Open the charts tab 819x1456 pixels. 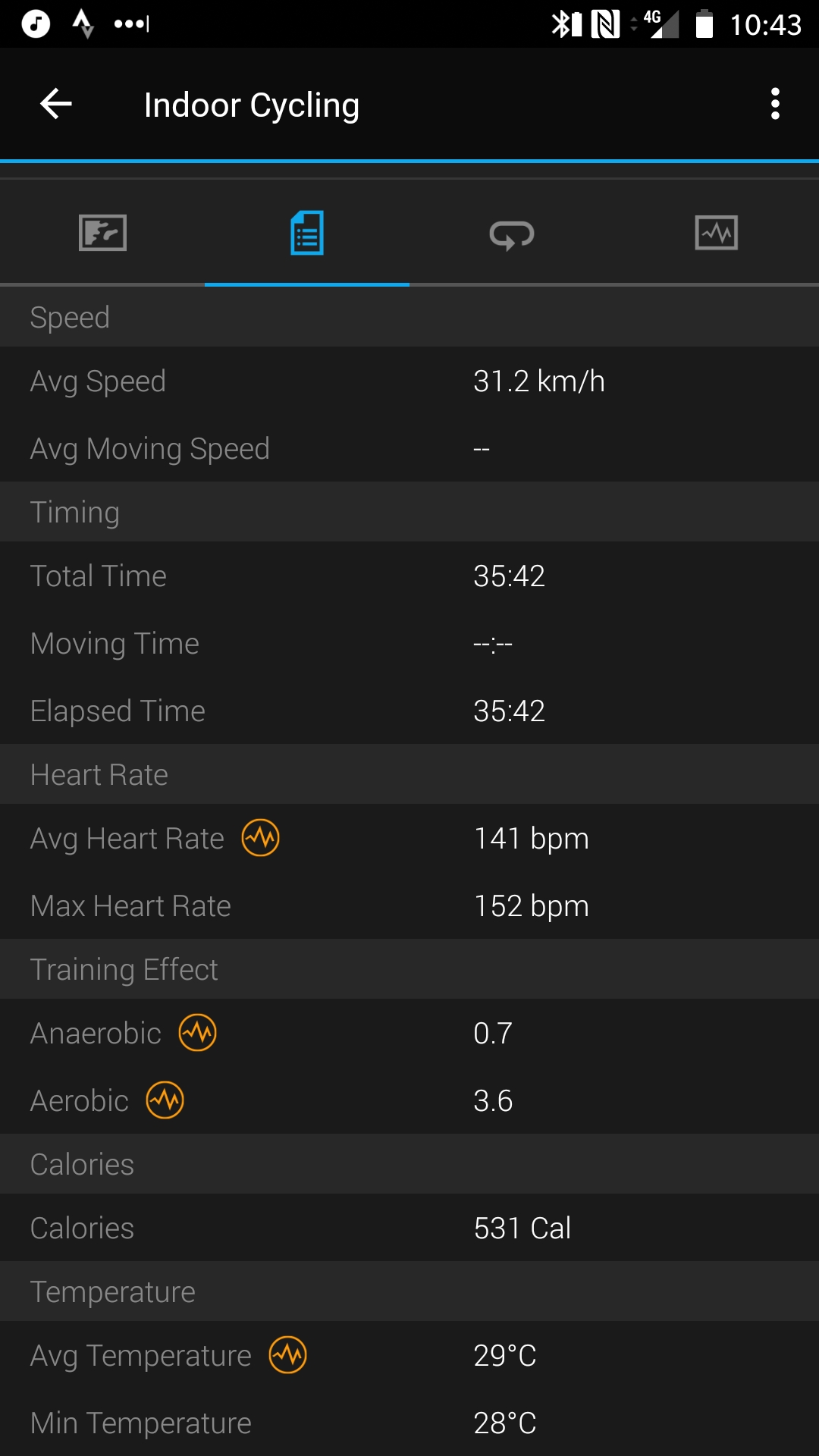pos(717,233)
